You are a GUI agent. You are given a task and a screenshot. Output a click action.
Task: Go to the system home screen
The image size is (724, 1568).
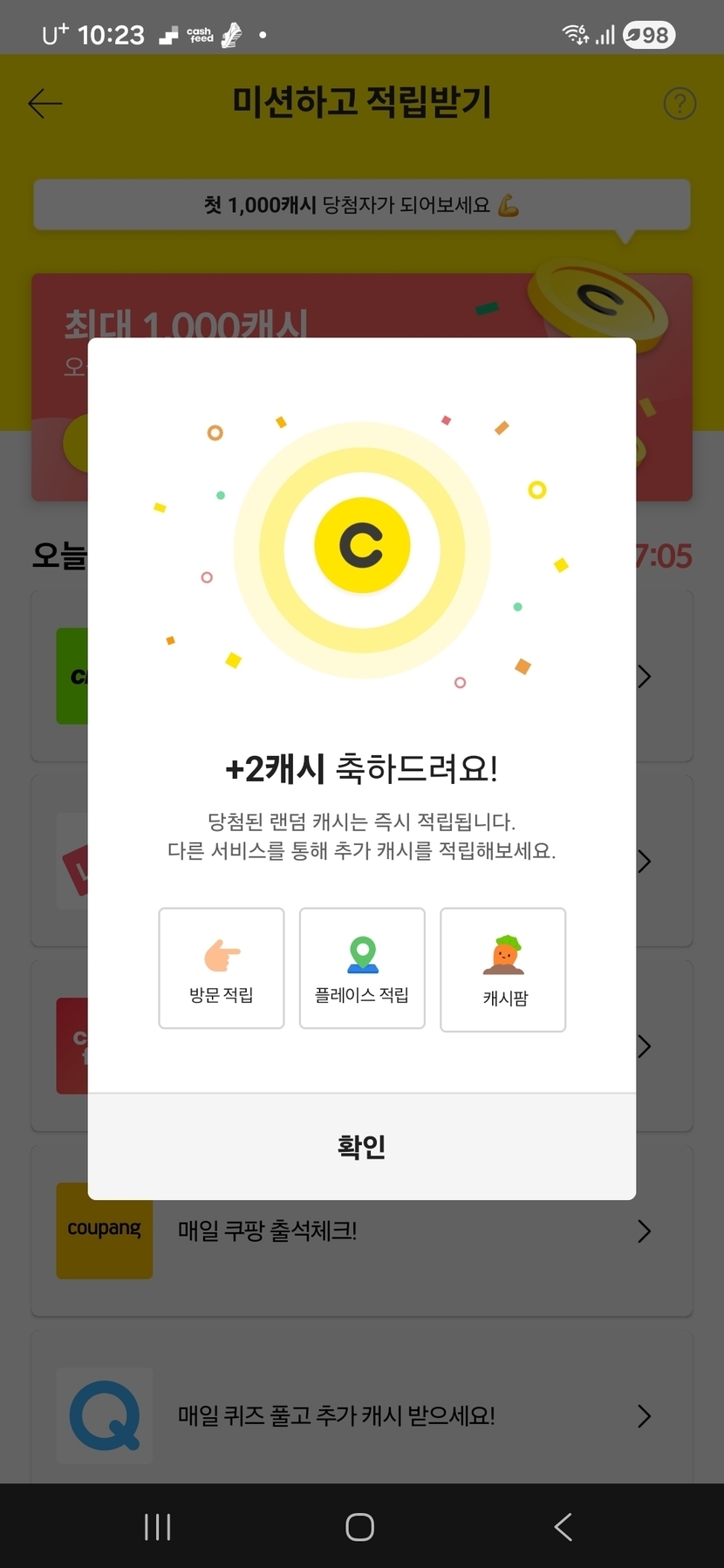[360, 1526]
